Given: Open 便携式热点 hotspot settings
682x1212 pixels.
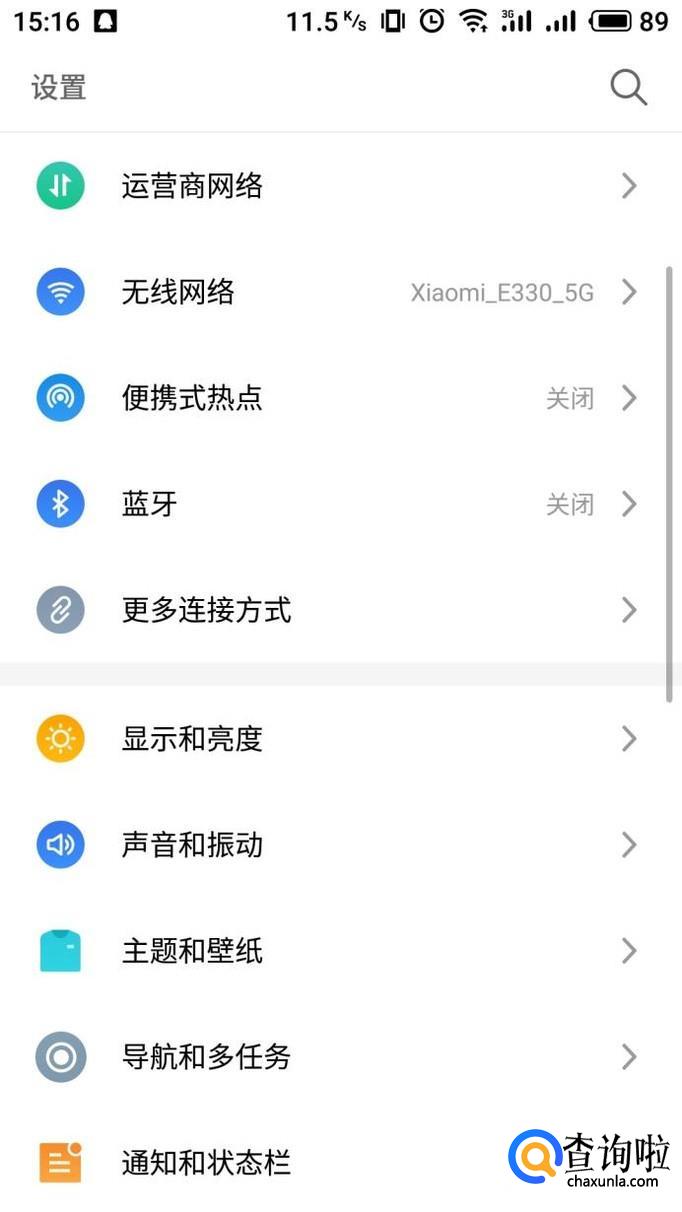Looking at the screenshot, I should [x=192, y=398].
